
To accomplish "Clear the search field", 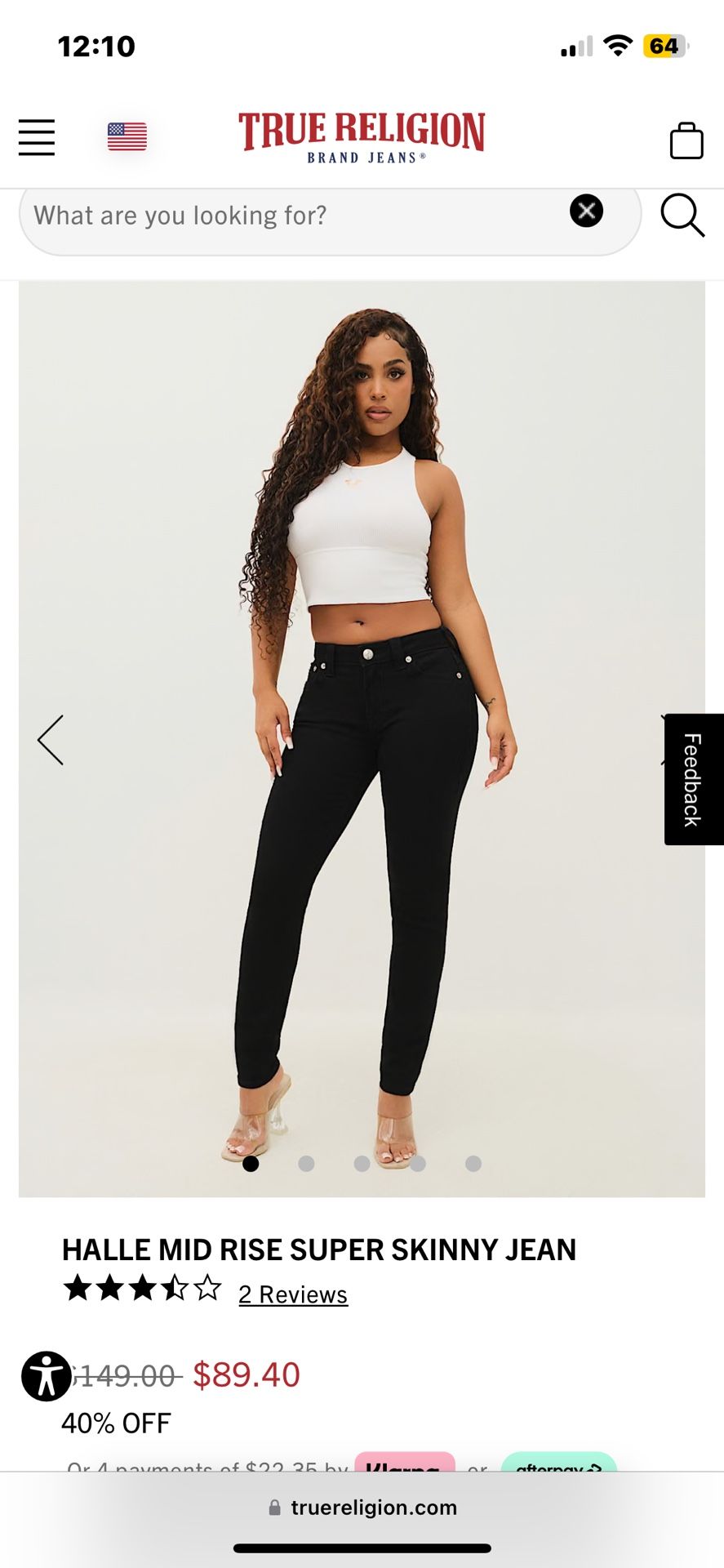I will click(x=586, y=211).
